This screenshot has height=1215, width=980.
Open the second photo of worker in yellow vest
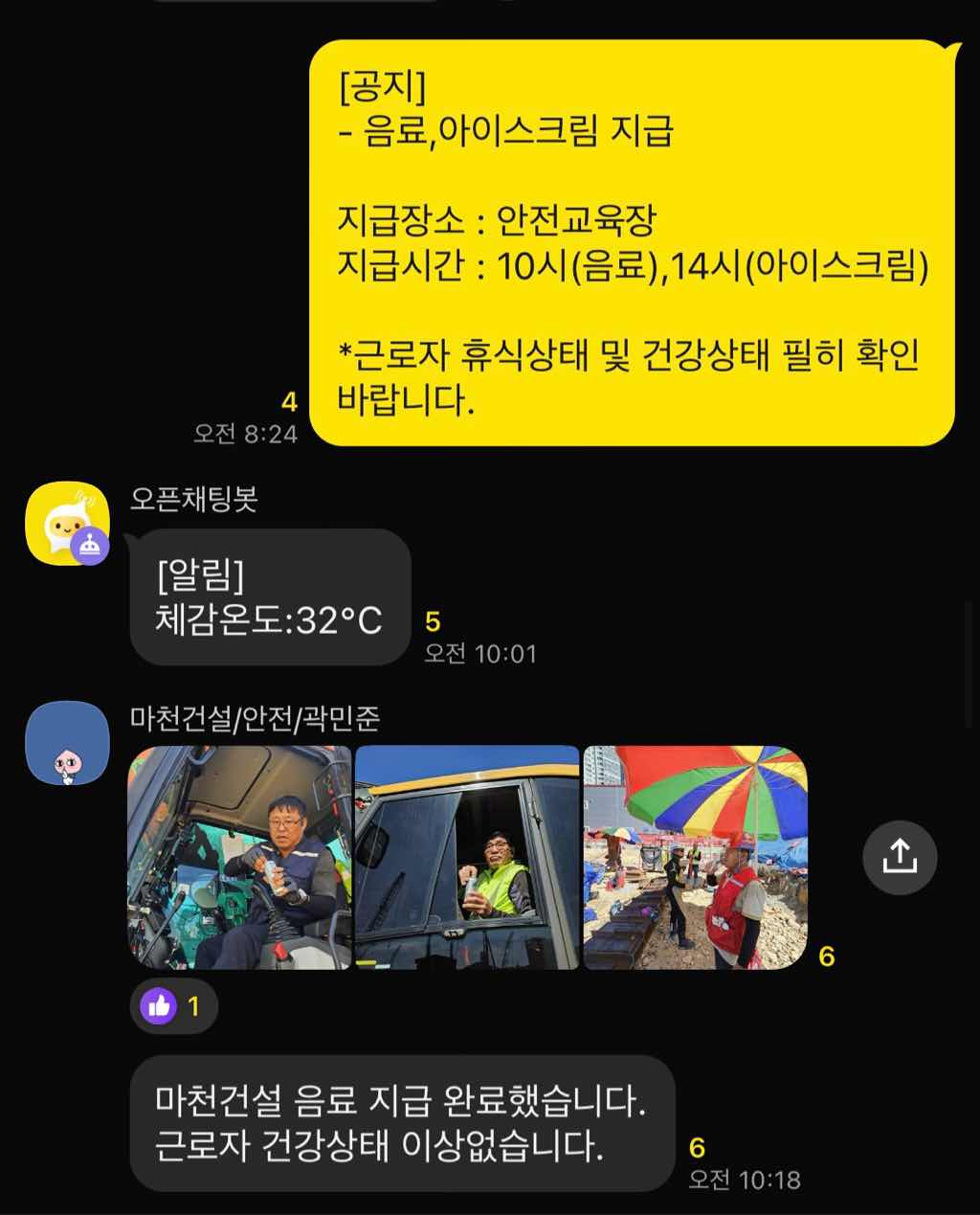[x=467, y=858]
